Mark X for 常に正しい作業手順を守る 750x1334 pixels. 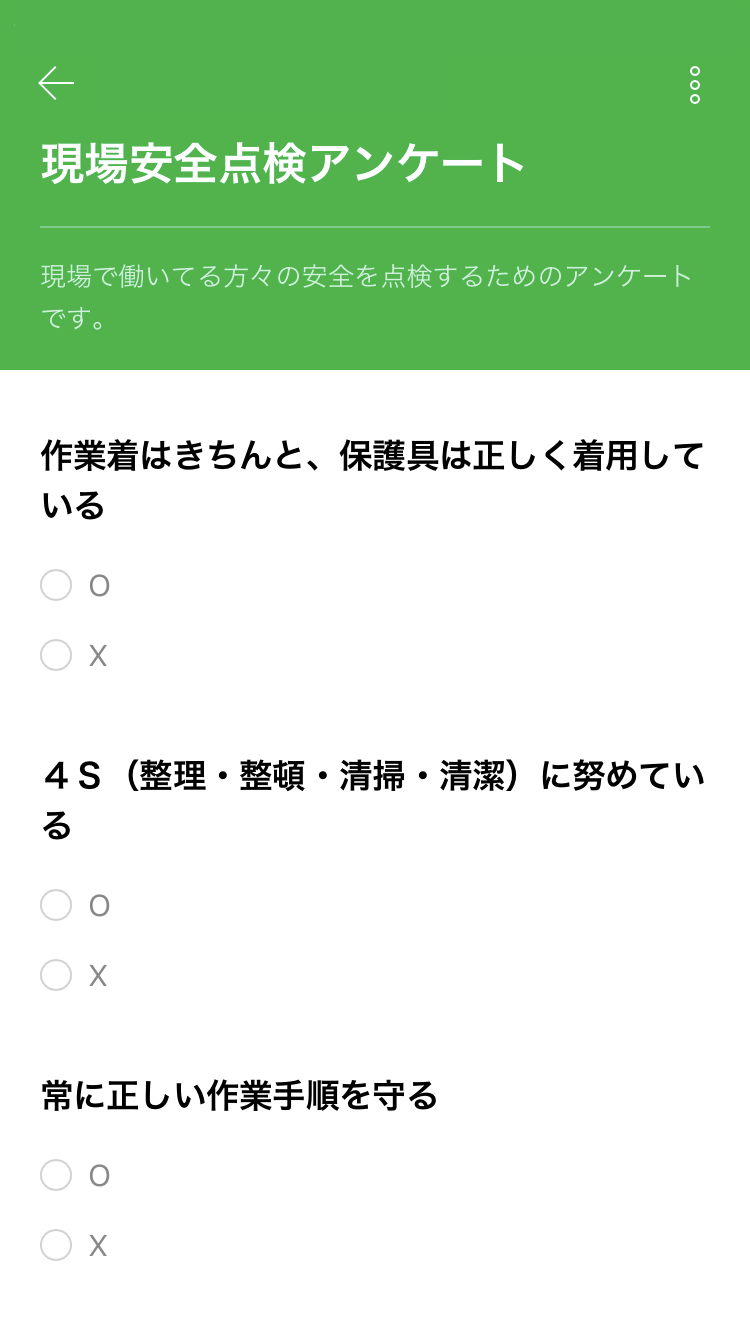coord(57,1245)
